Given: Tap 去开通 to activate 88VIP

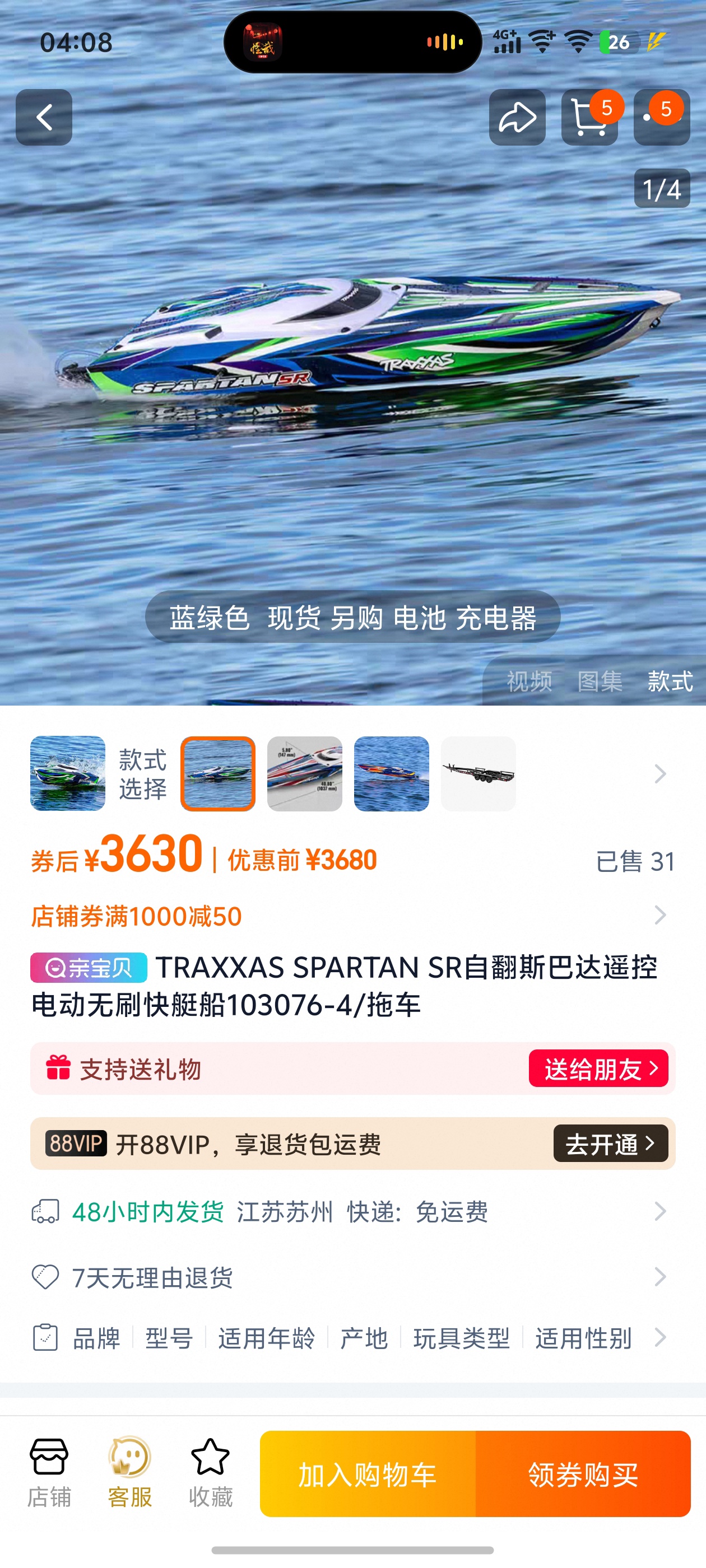Looking at the screenshot, I should (610, 1144).
